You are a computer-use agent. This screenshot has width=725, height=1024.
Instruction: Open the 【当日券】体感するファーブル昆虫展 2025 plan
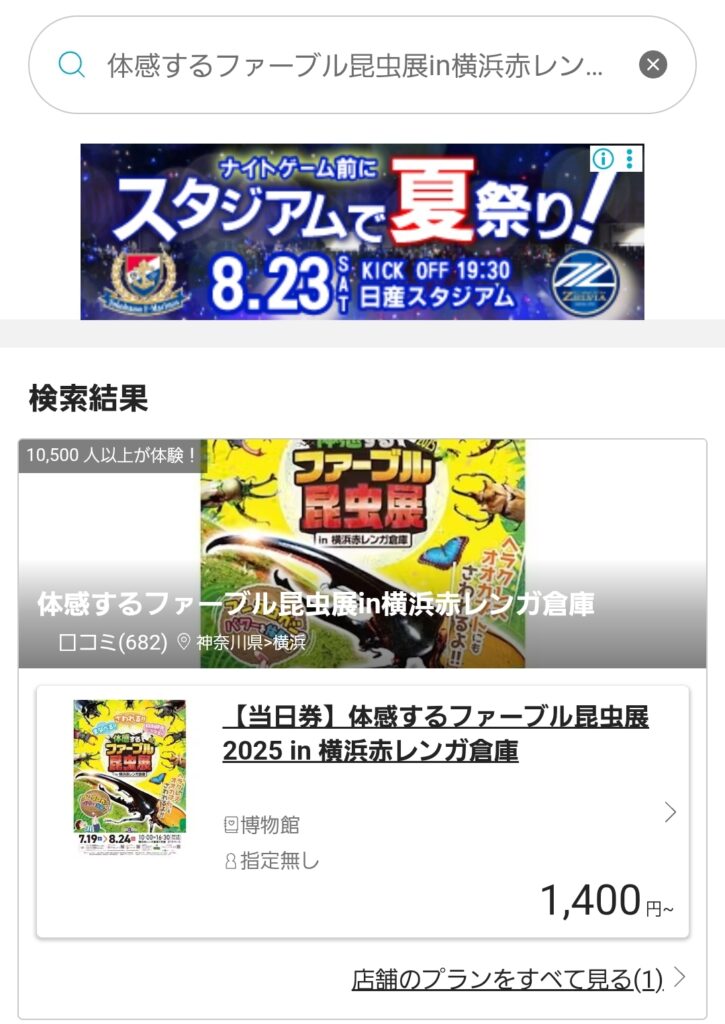pyautogui.click(x=435, y=734)
